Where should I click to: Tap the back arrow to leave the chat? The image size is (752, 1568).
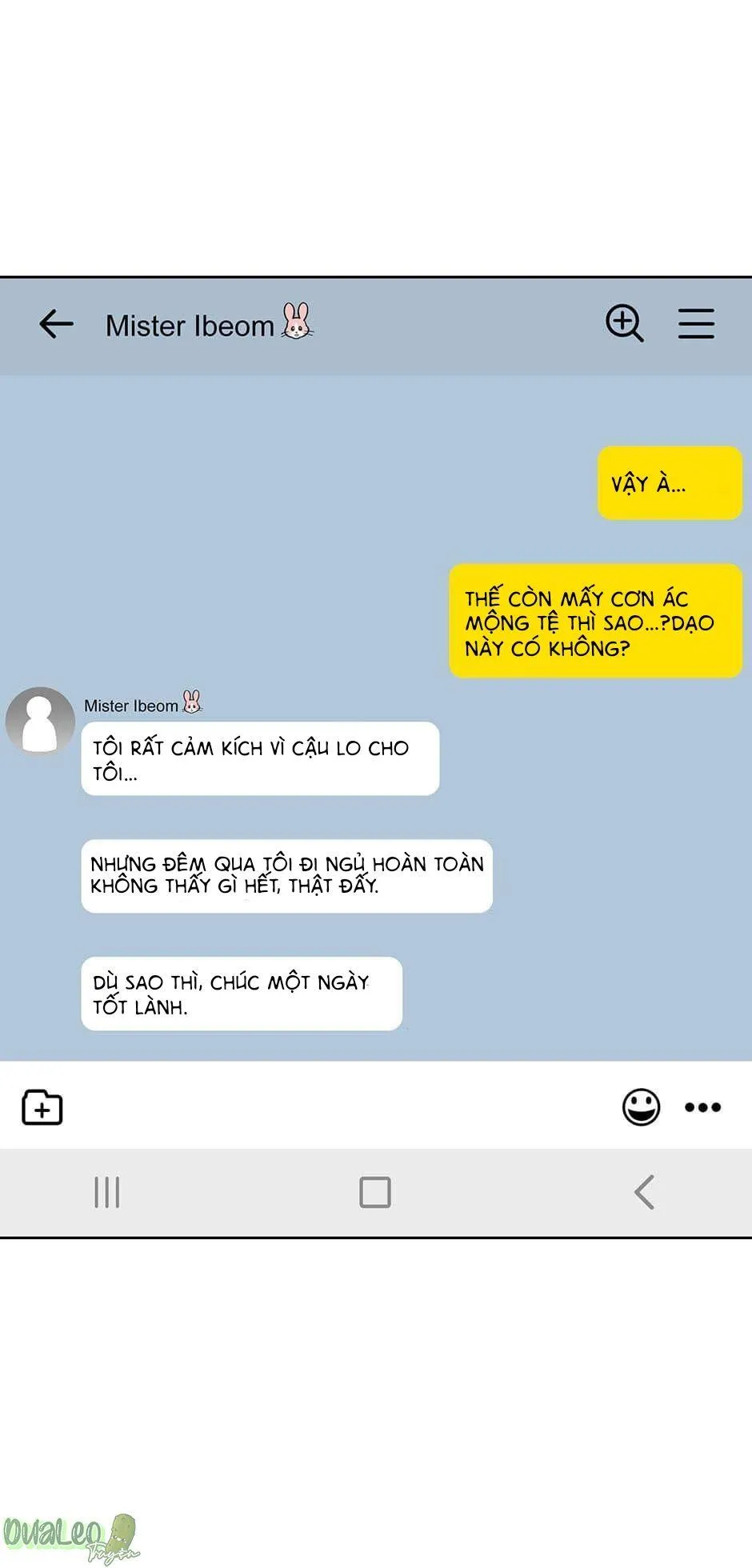56,323
